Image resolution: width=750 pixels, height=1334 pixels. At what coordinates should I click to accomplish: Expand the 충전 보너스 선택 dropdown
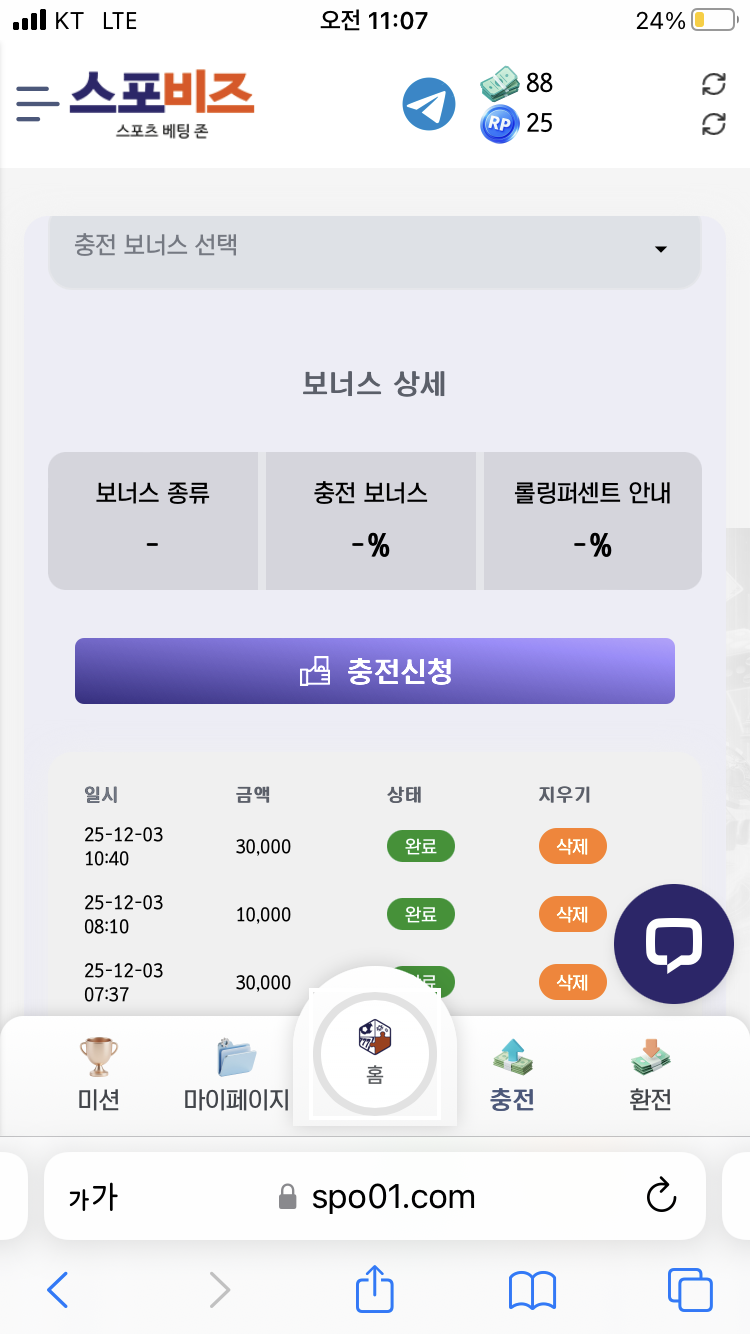pyautogui.click(x=375, y=246)
